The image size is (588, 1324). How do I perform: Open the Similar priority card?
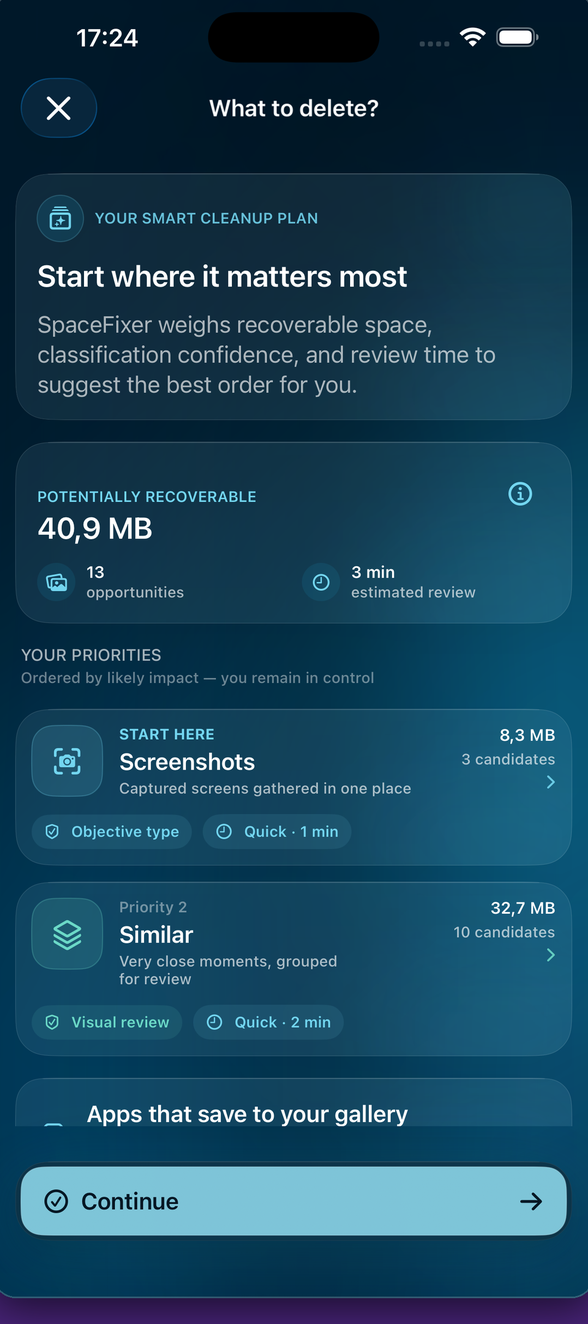[294, 969]
